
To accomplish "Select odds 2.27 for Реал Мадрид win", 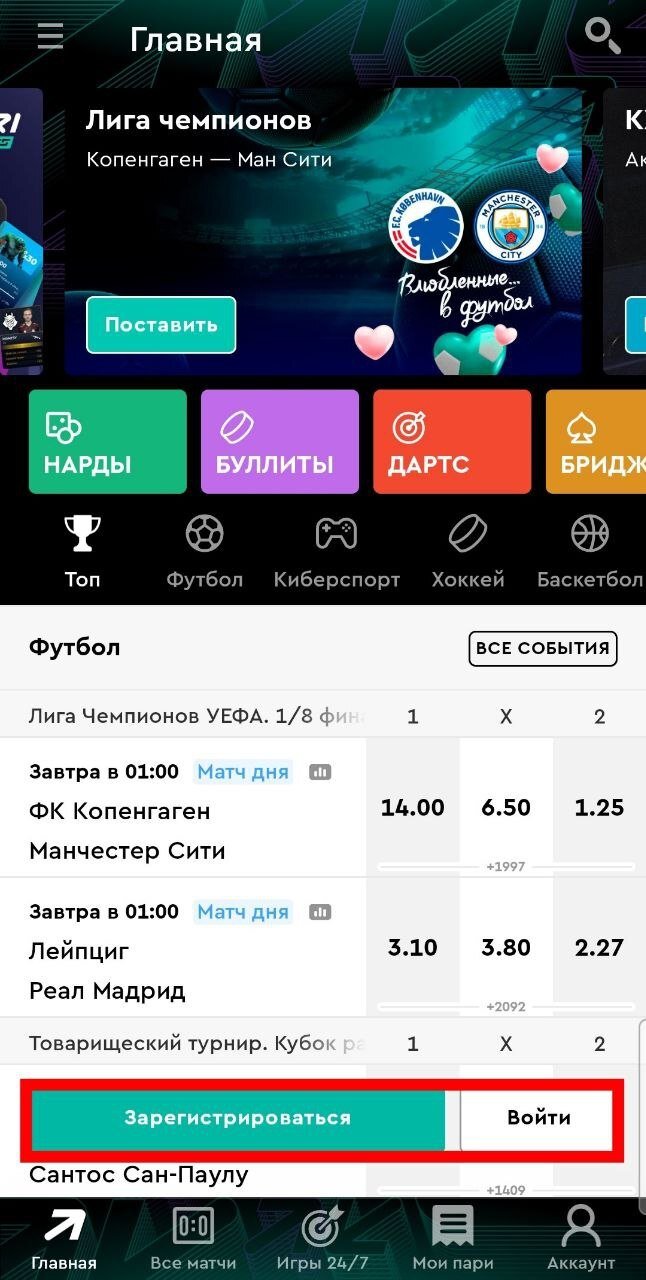I will pyautogui.click(x=599, y=947).
